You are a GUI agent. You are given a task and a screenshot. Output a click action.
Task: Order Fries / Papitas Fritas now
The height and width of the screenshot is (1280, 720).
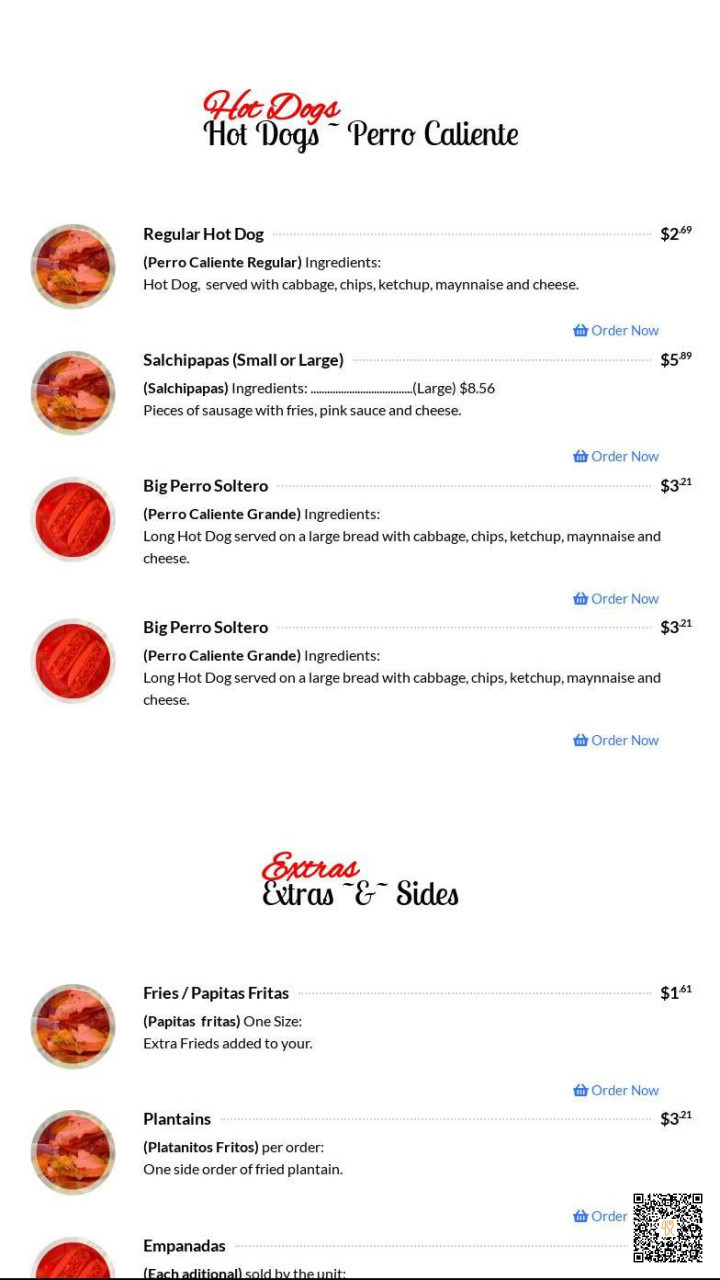[x=616, y=1090]
